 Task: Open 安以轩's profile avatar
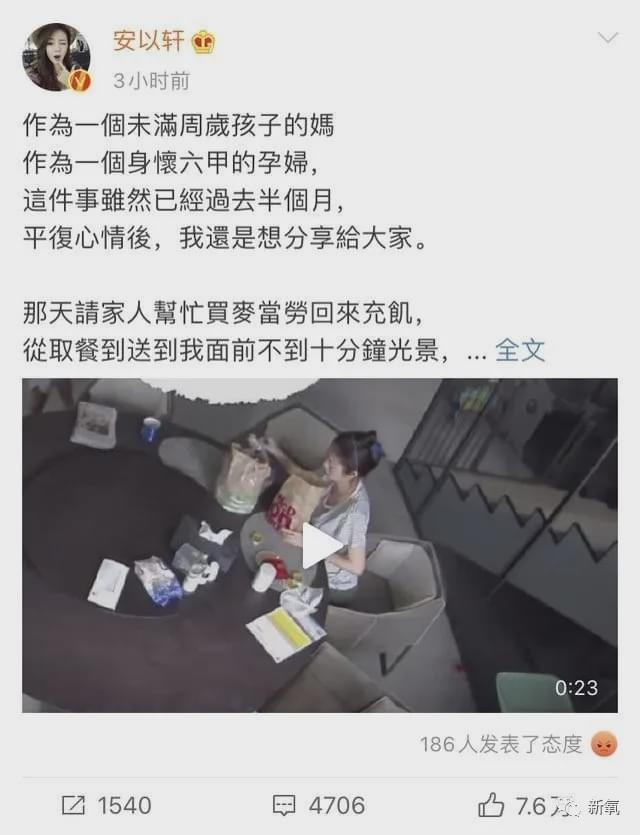point(57,57)
